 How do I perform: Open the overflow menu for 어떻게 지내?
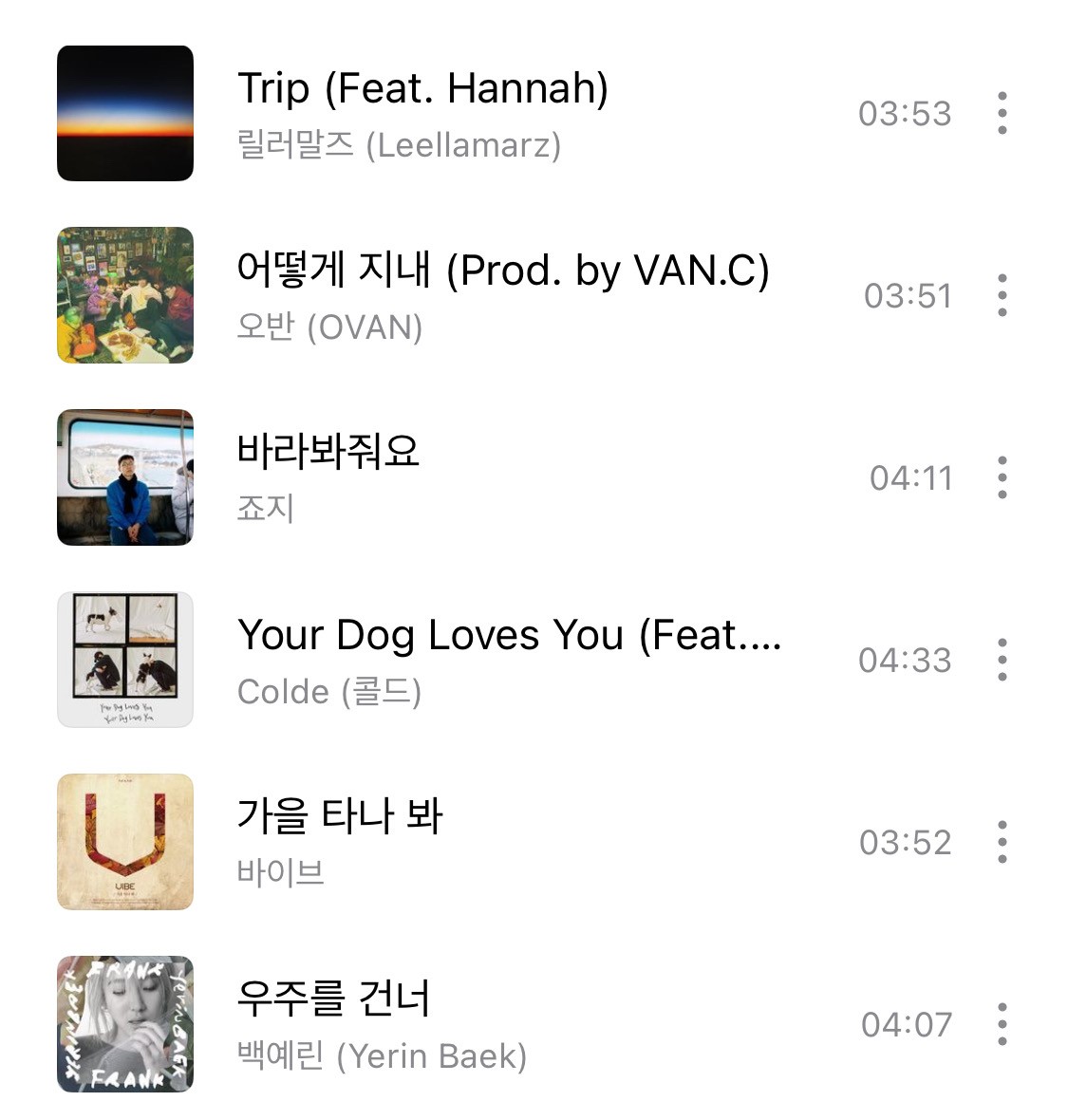(x=1002, y=295)
